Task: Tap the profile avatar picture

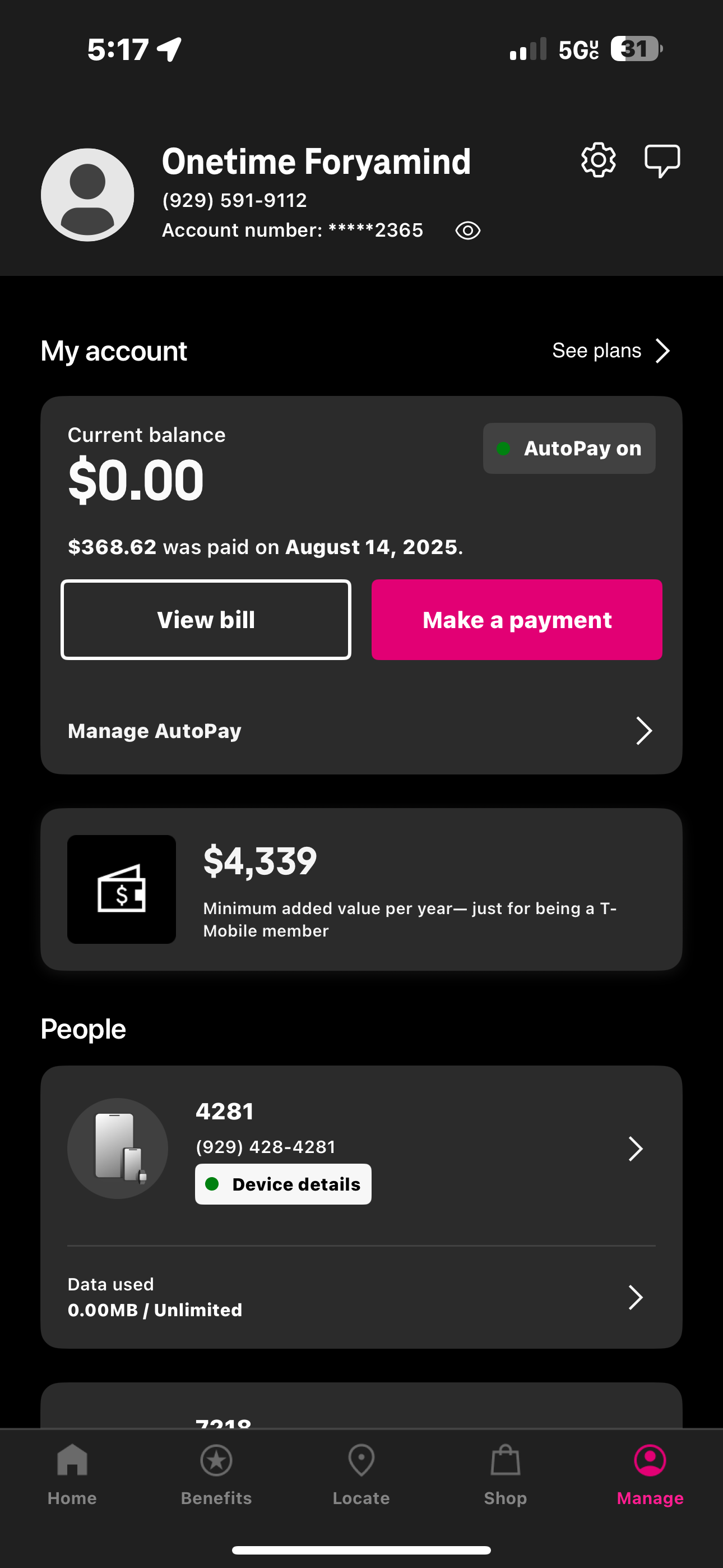Action: pos(87,195)
